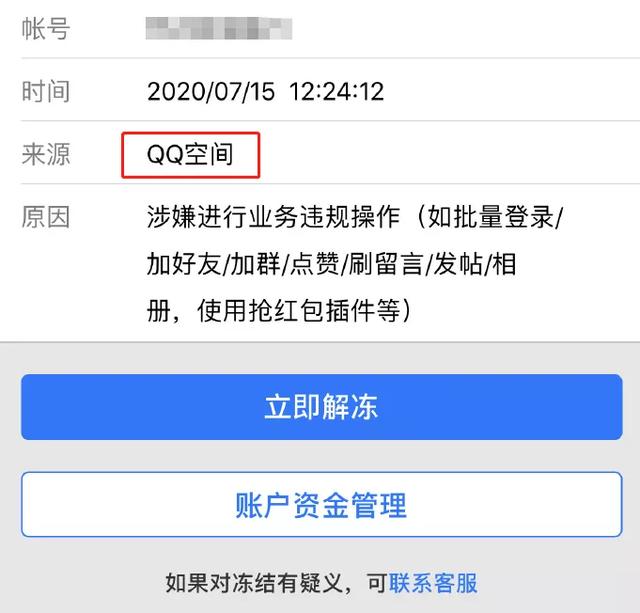Open 账户资金管理
The image size is (640, 613).
tap(320, 504)
